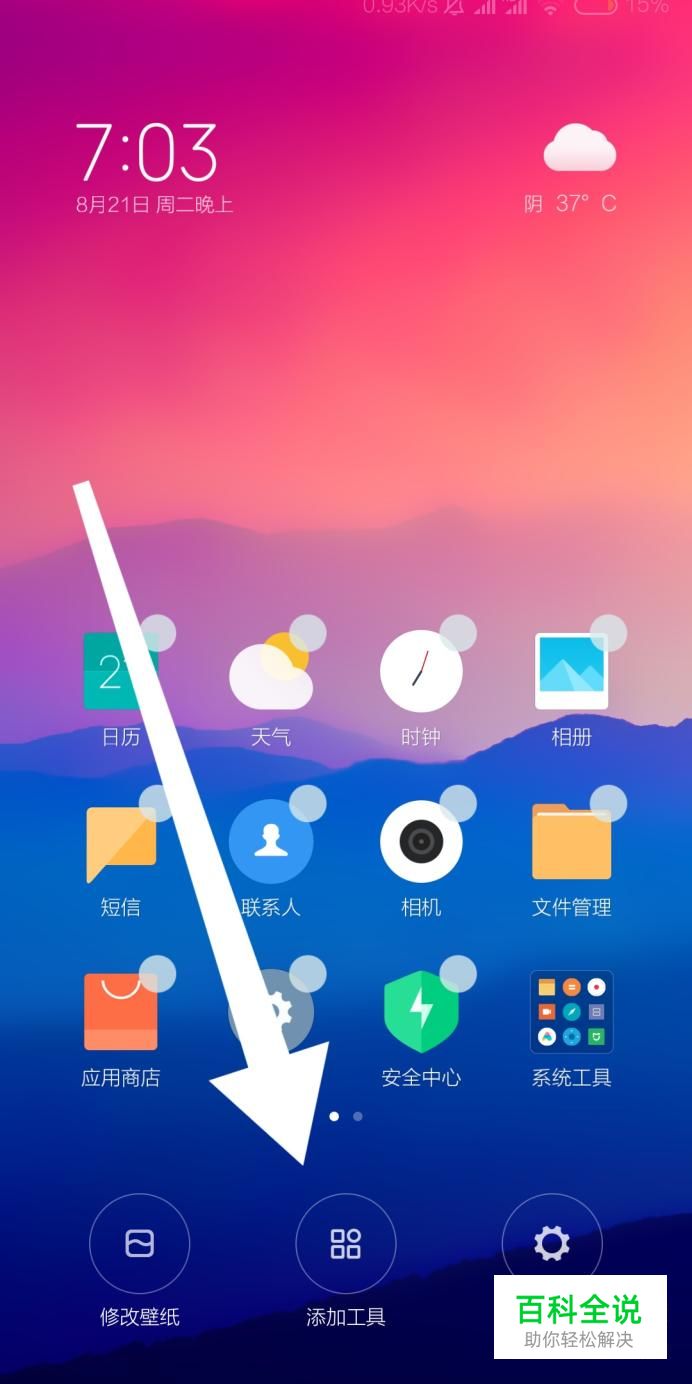Jump to the second home page dot
This screenshot has width=692, height=1384.
pos(358,1116)
